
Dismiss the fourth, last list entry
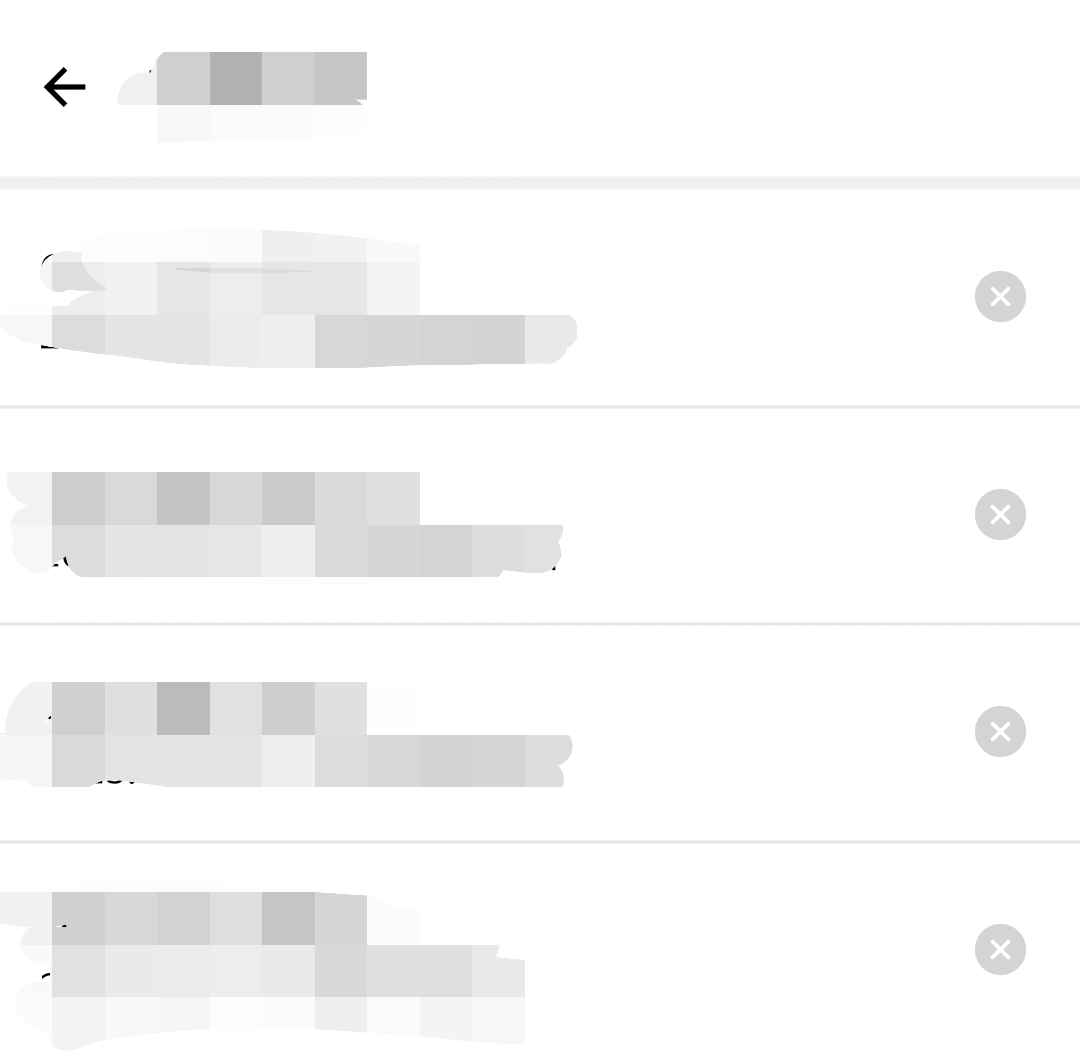click(1000, 949)
